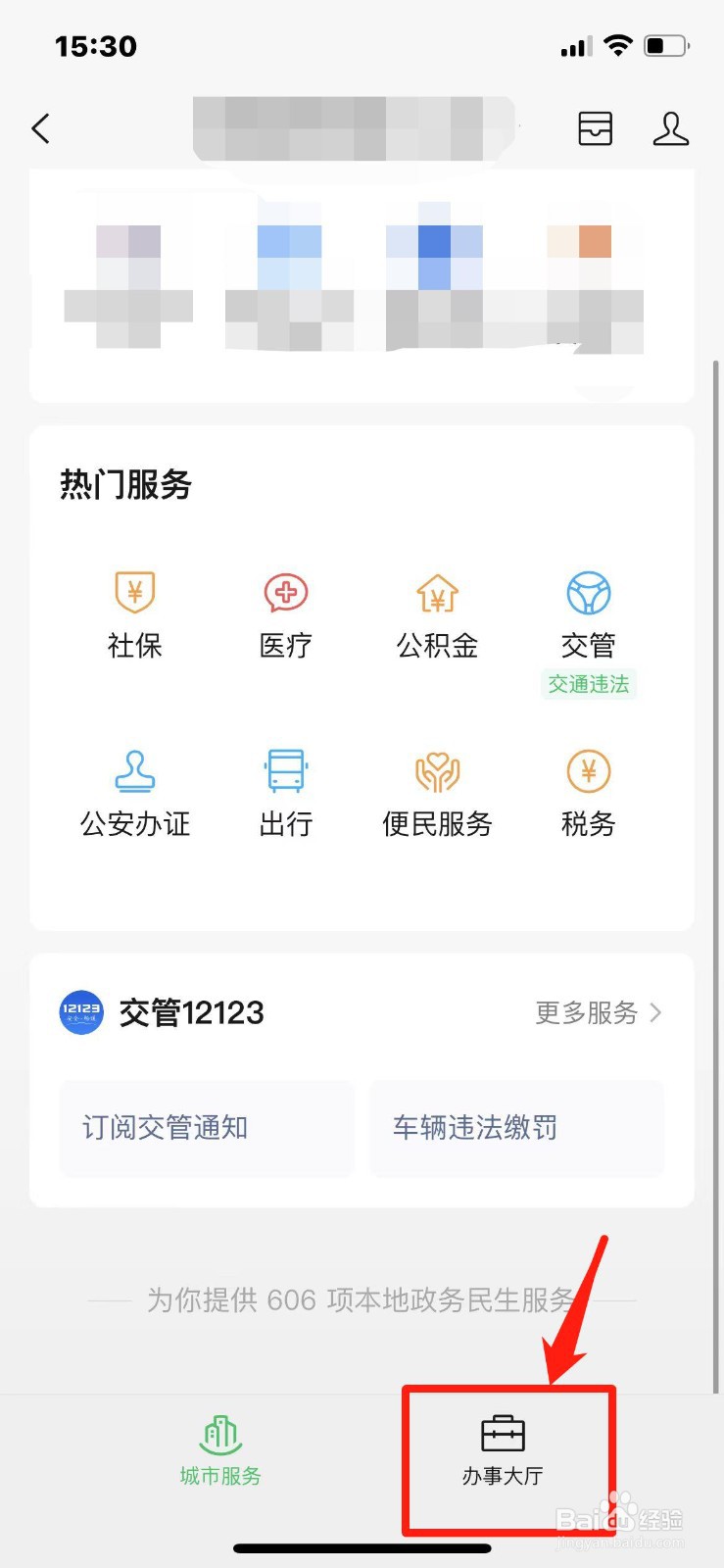Tap the 公积金 housing fund icon
Image resolution: width=724 pixels, height=1568 pixels.
(436, 612)
